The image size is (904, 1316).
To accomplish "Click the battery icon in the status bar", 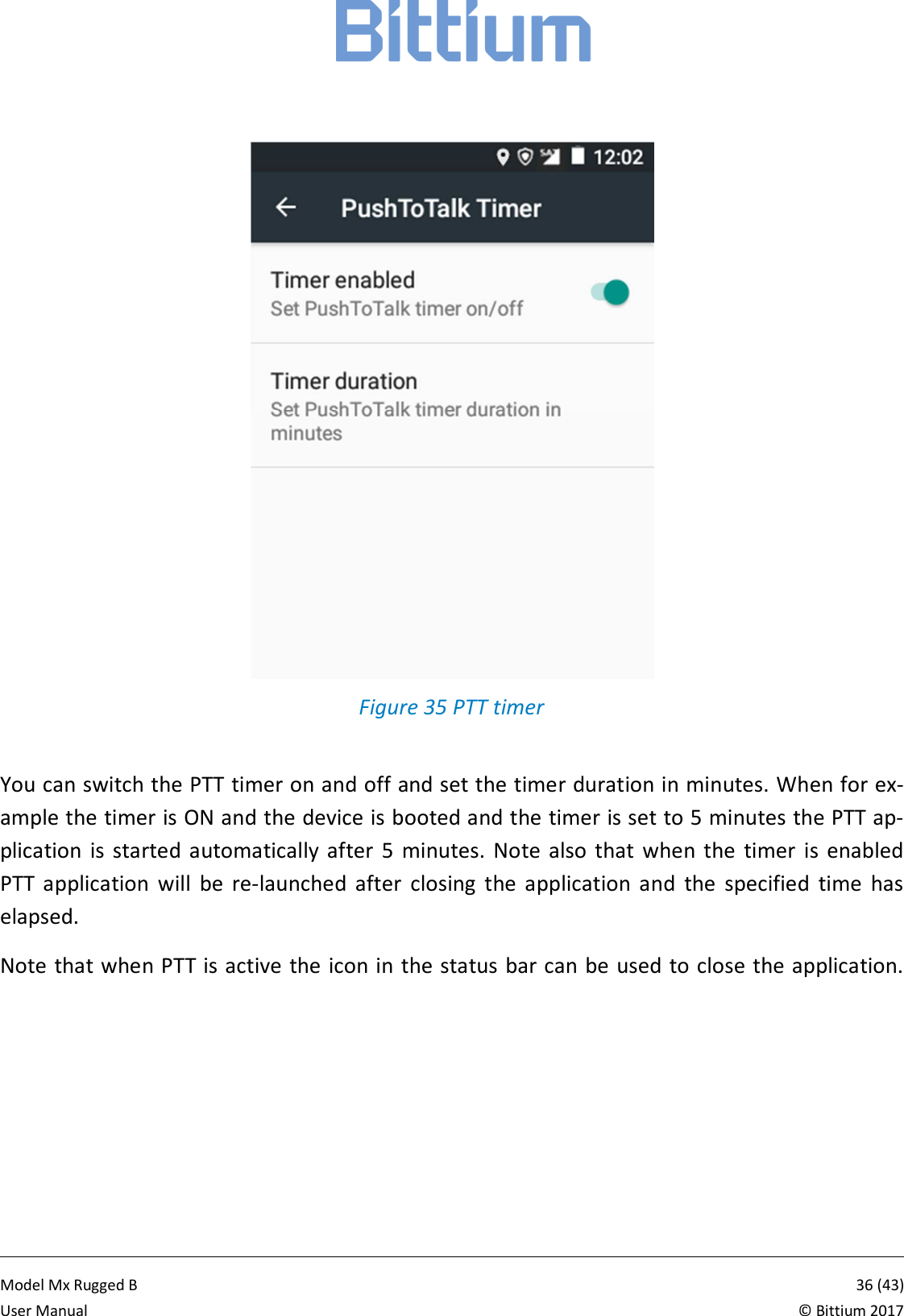I will coord(578,155).
